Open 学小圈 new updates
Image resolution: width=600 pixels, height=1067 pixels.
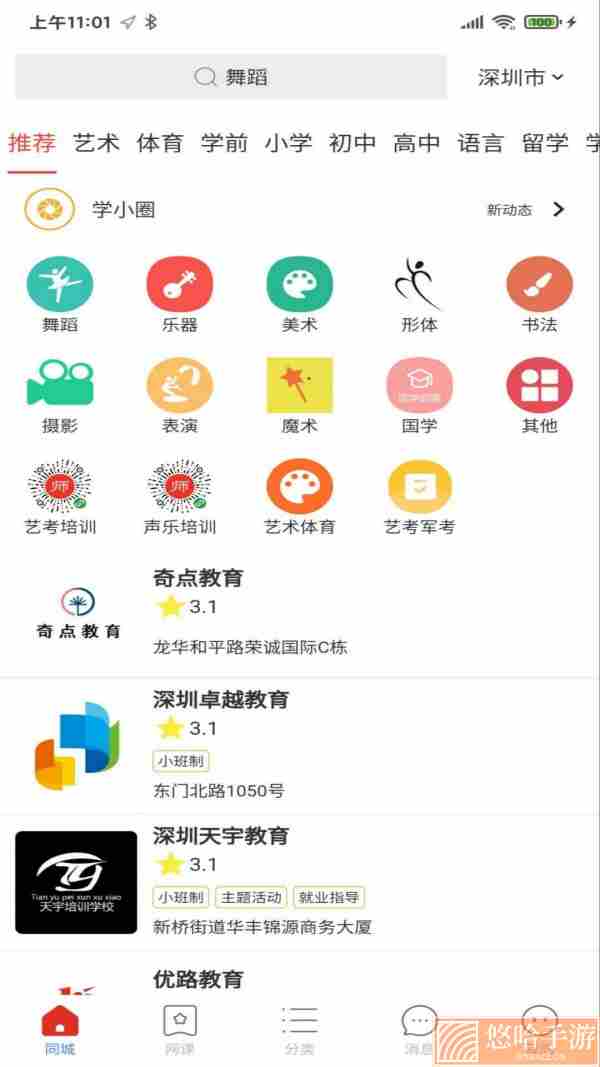tap(526, 210)
